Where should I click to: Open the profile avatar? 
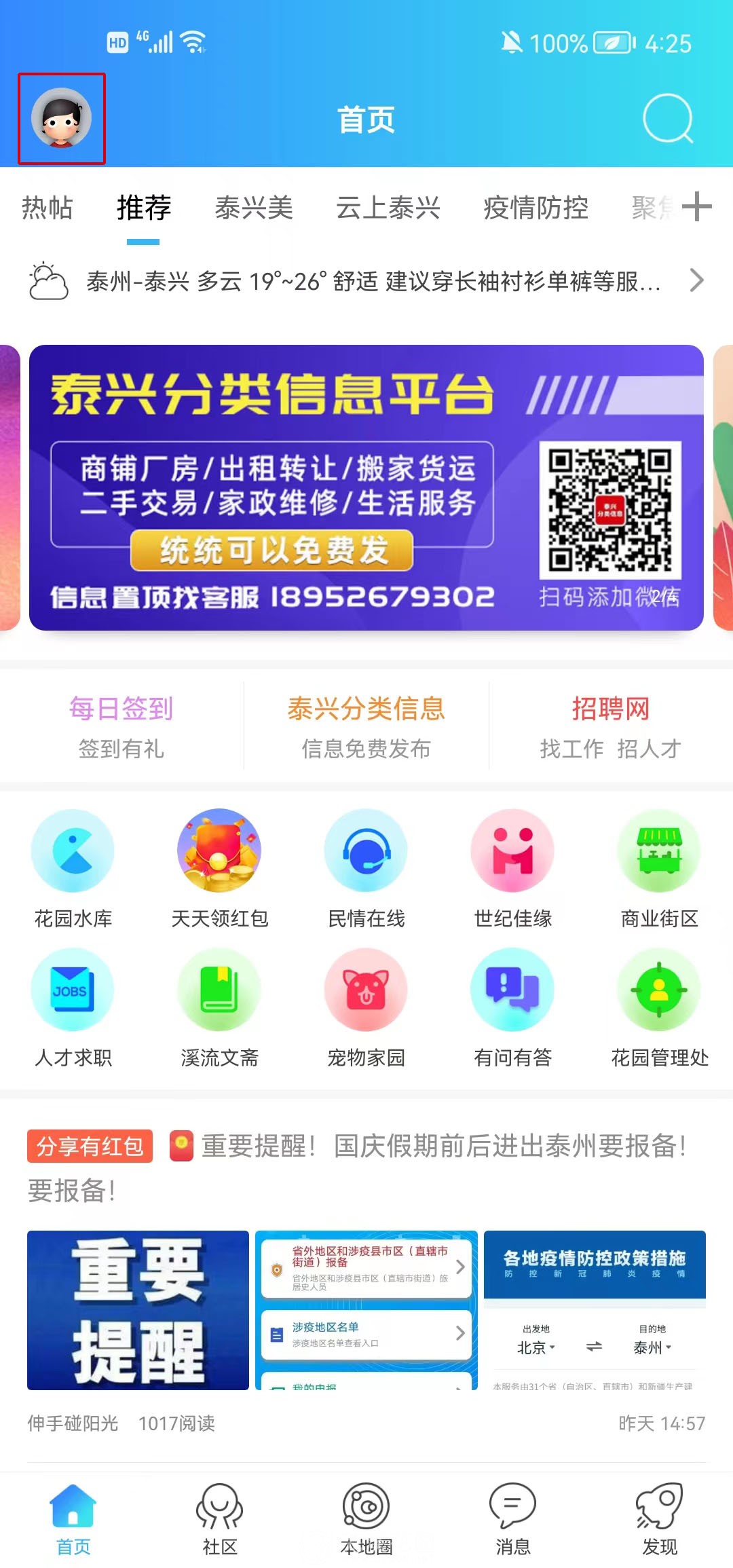pyautogui.click(x=61, y=118)
